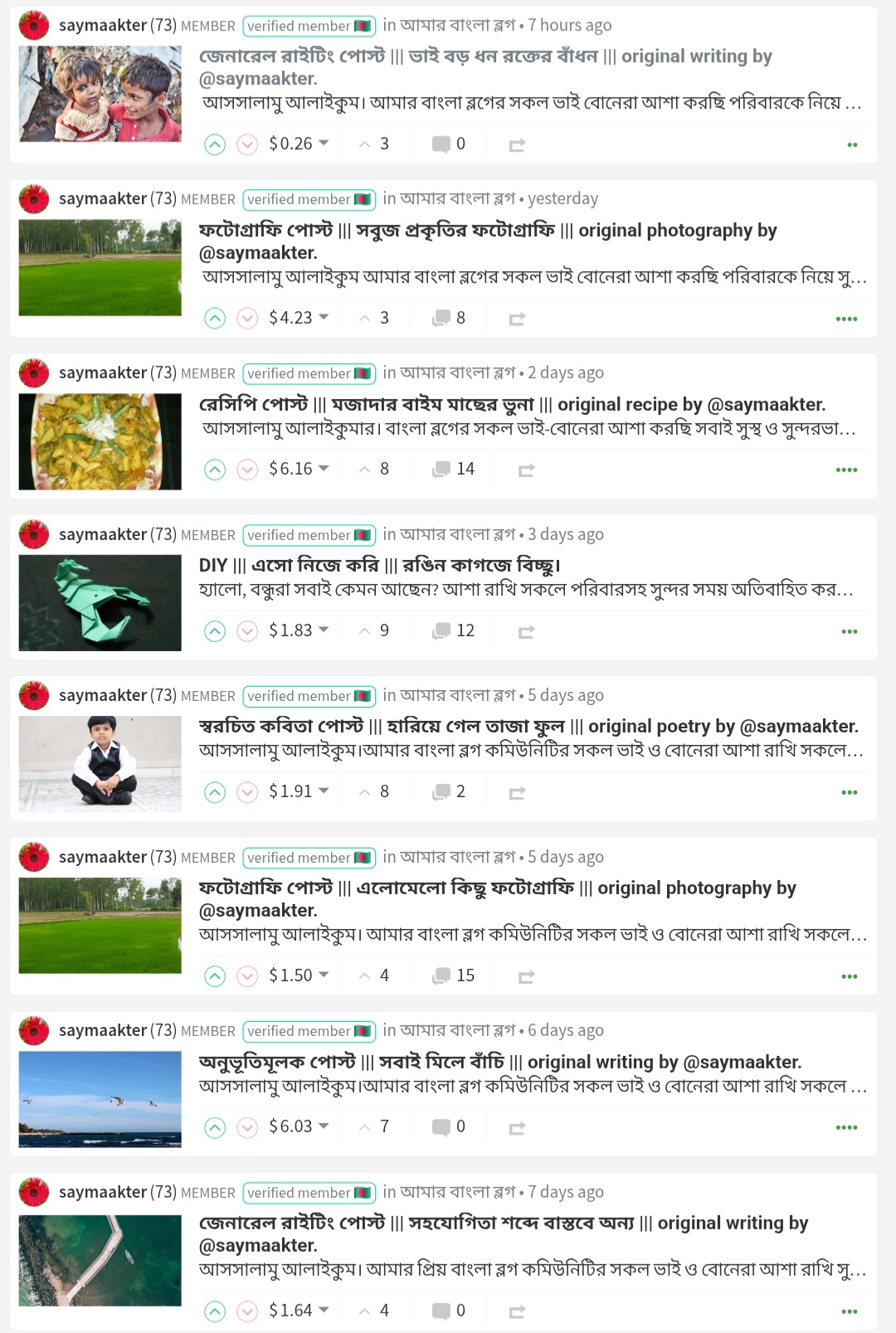896x1333 pixels.
Task: Open the overflow menu on the $1.64 post
Action: coord(849,1311)
